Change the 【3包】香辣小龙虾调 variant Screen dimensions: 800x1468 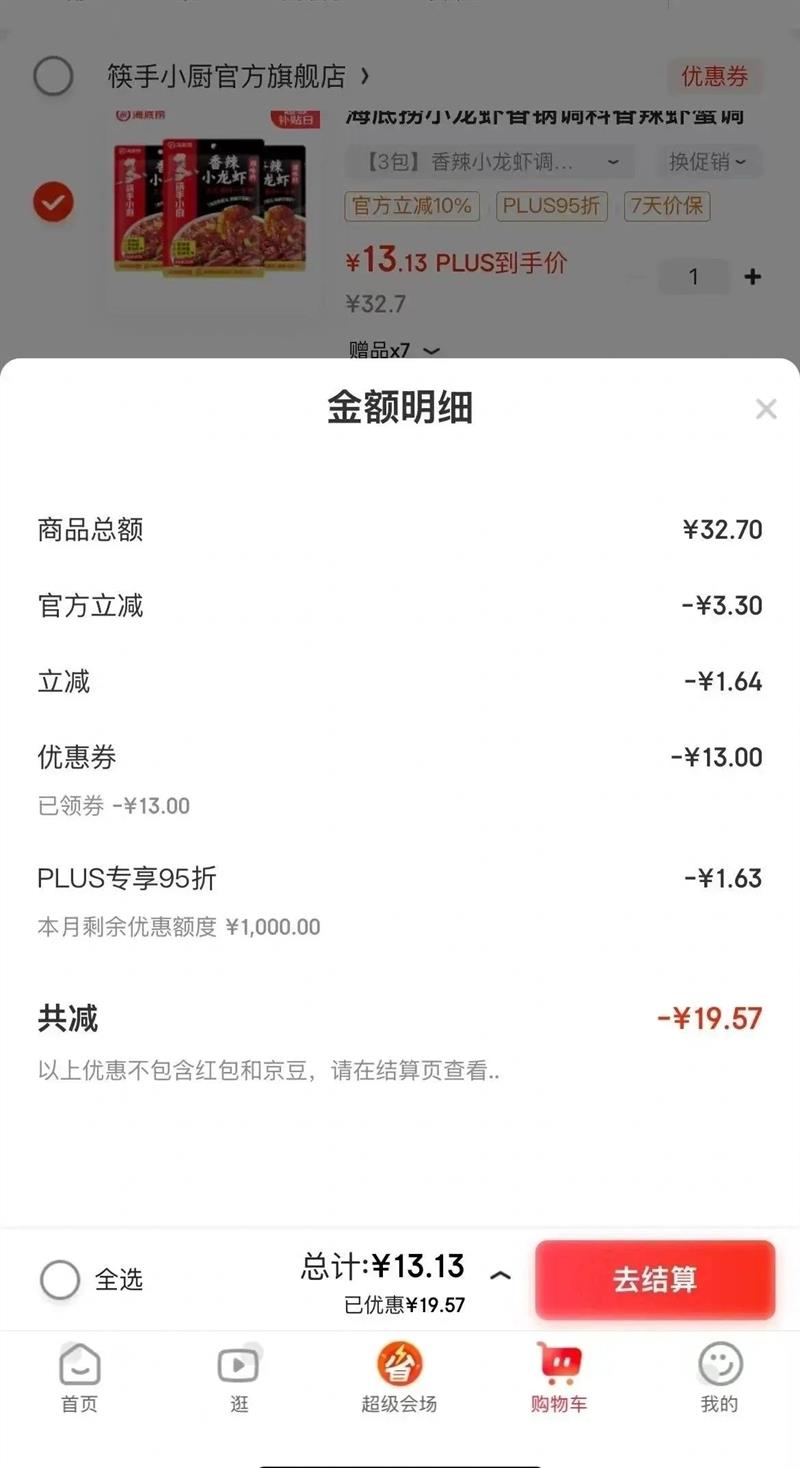(490, 162)
